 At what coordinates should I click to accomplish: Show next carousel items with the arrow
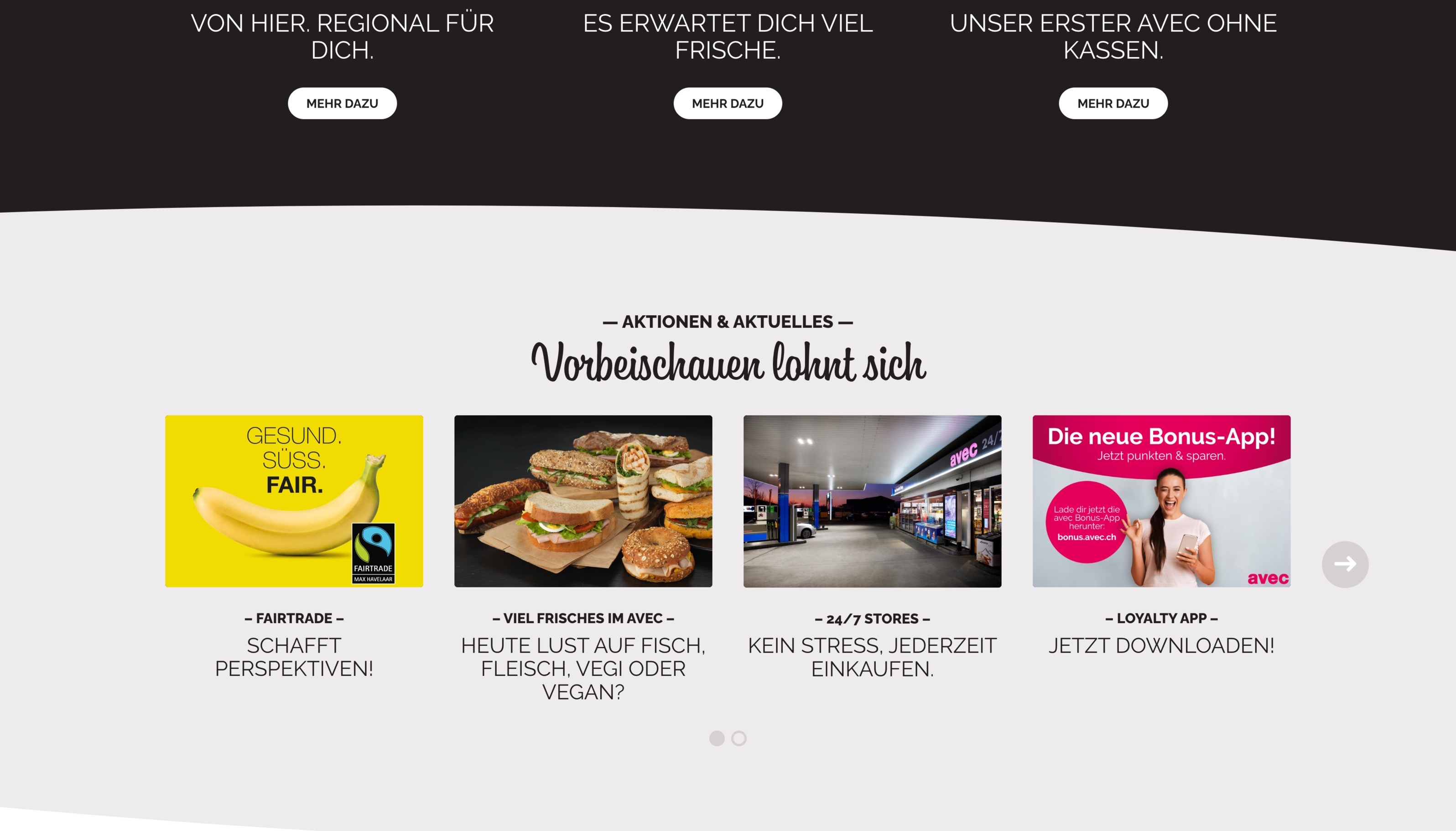[x=1344, y=564]
